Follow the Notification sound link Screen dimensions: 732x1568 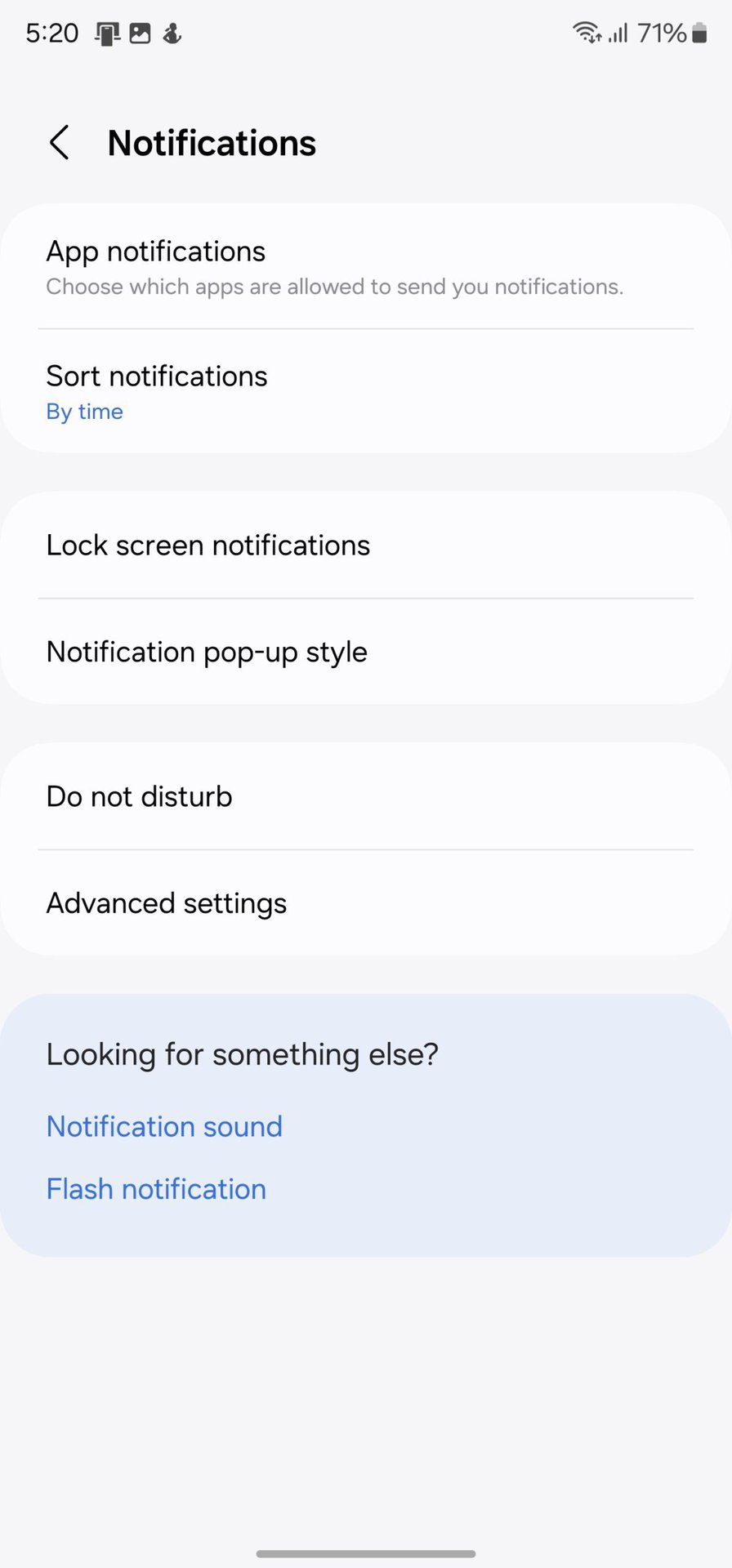pyautogui.click(x=164, y=1126)
